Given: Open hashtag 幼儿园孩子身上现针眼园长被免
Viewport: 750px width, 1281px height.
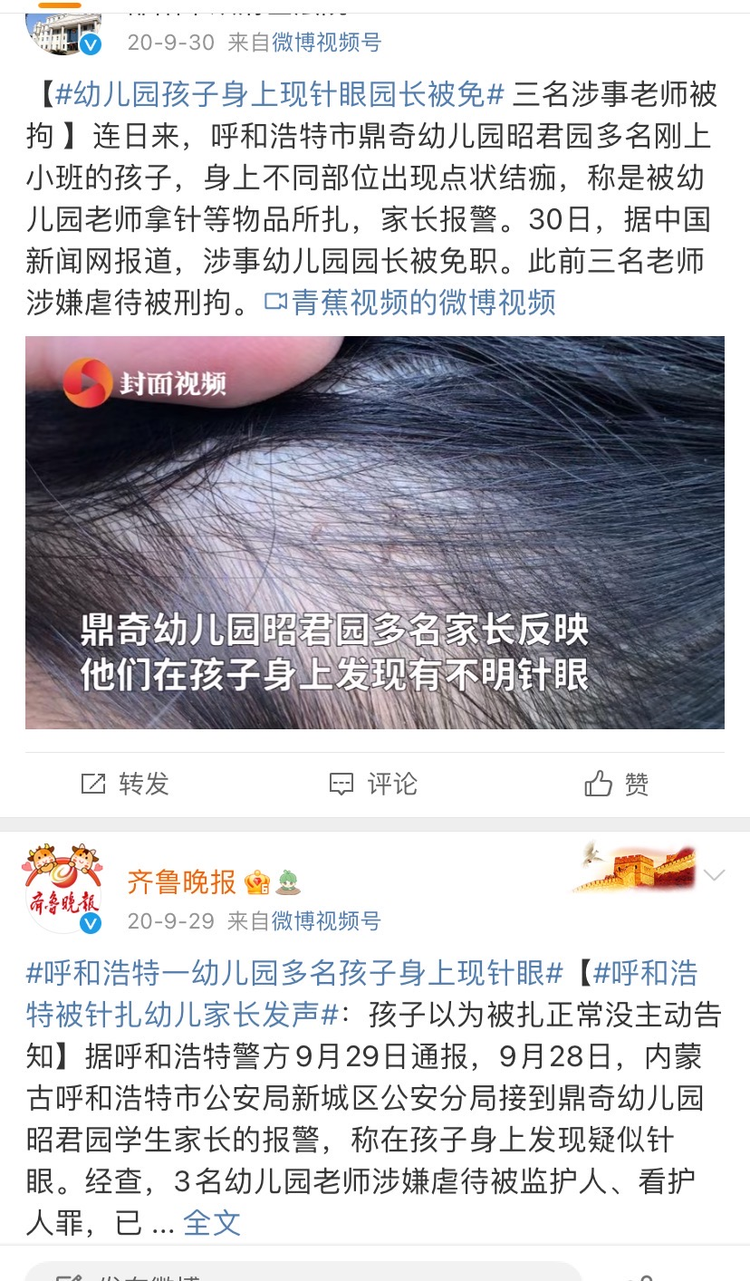Looking at the screenshot, I should coord(280,95).
